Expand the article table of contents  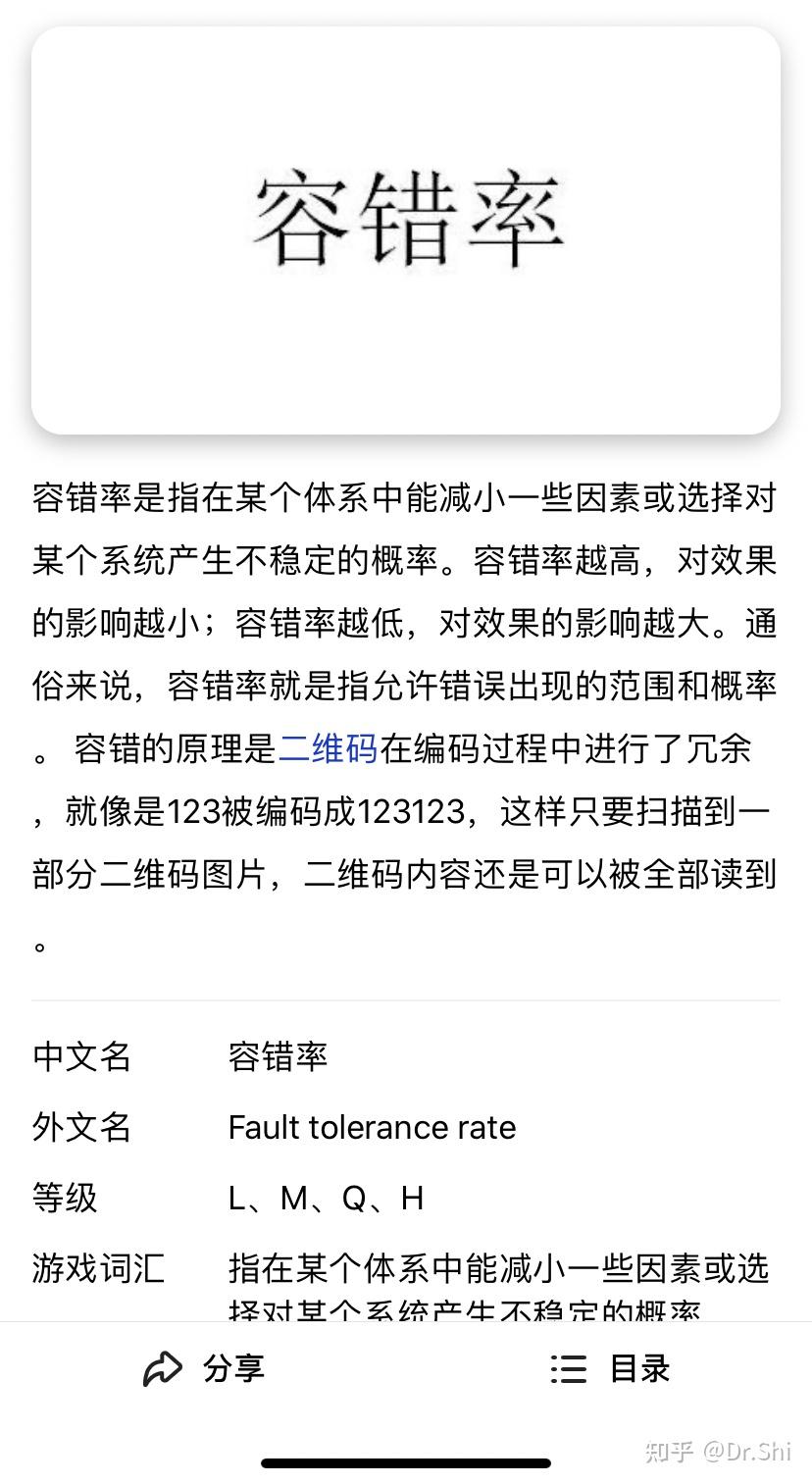tap(608, 1367)
